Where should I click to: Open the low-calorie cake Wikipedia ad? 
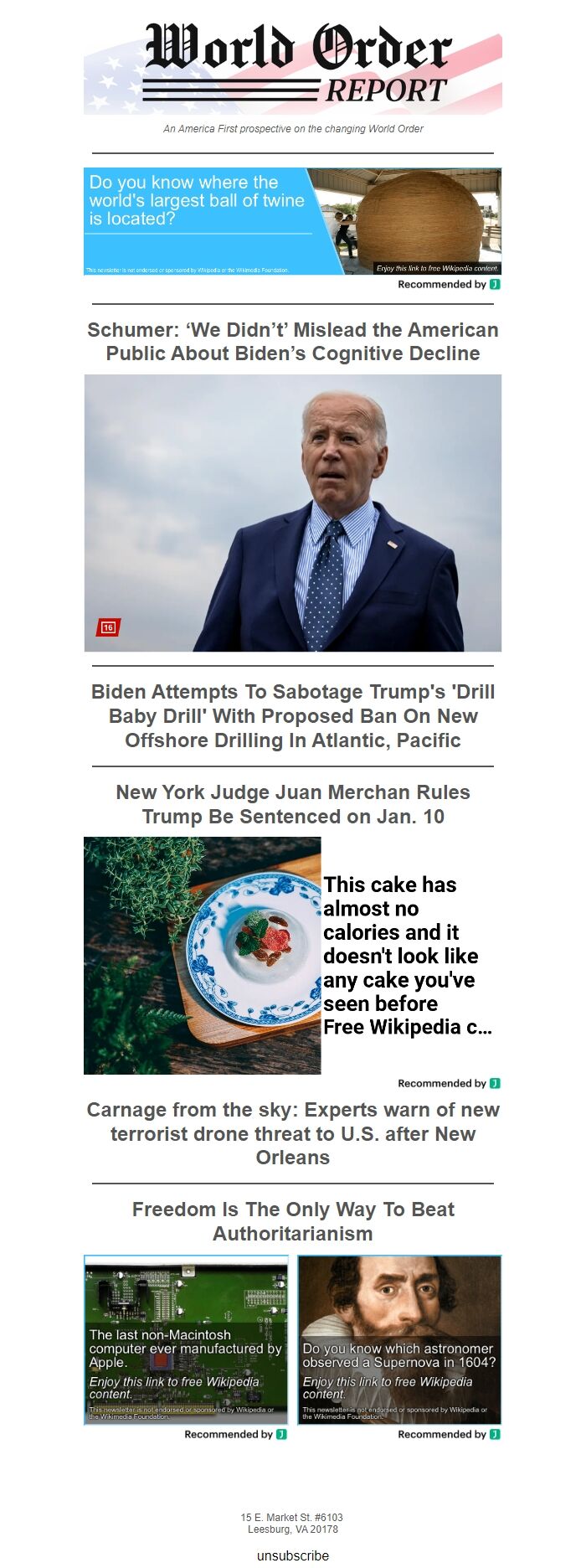tap(292, 956)
